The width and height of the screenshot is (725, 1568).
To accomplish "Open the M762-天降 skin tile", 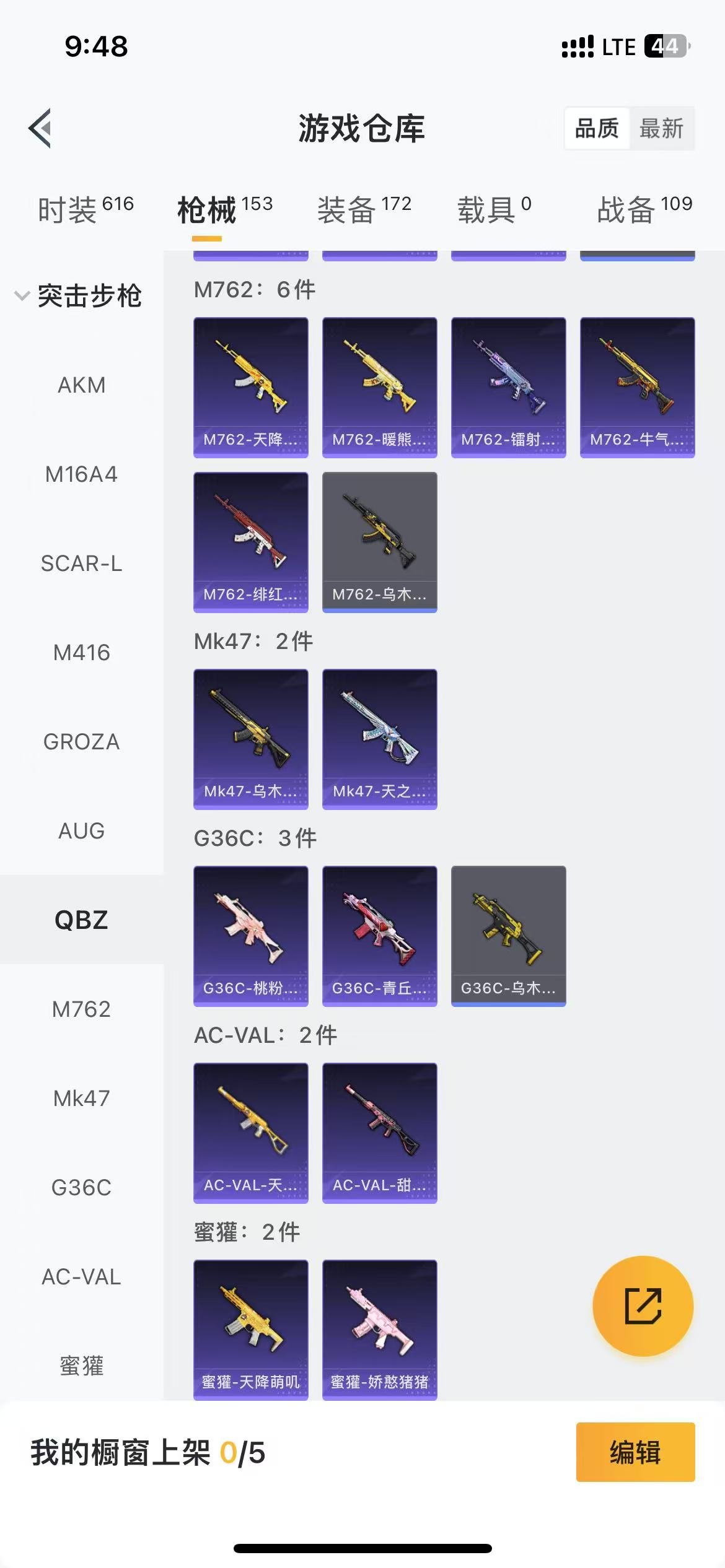I will 251,387.
